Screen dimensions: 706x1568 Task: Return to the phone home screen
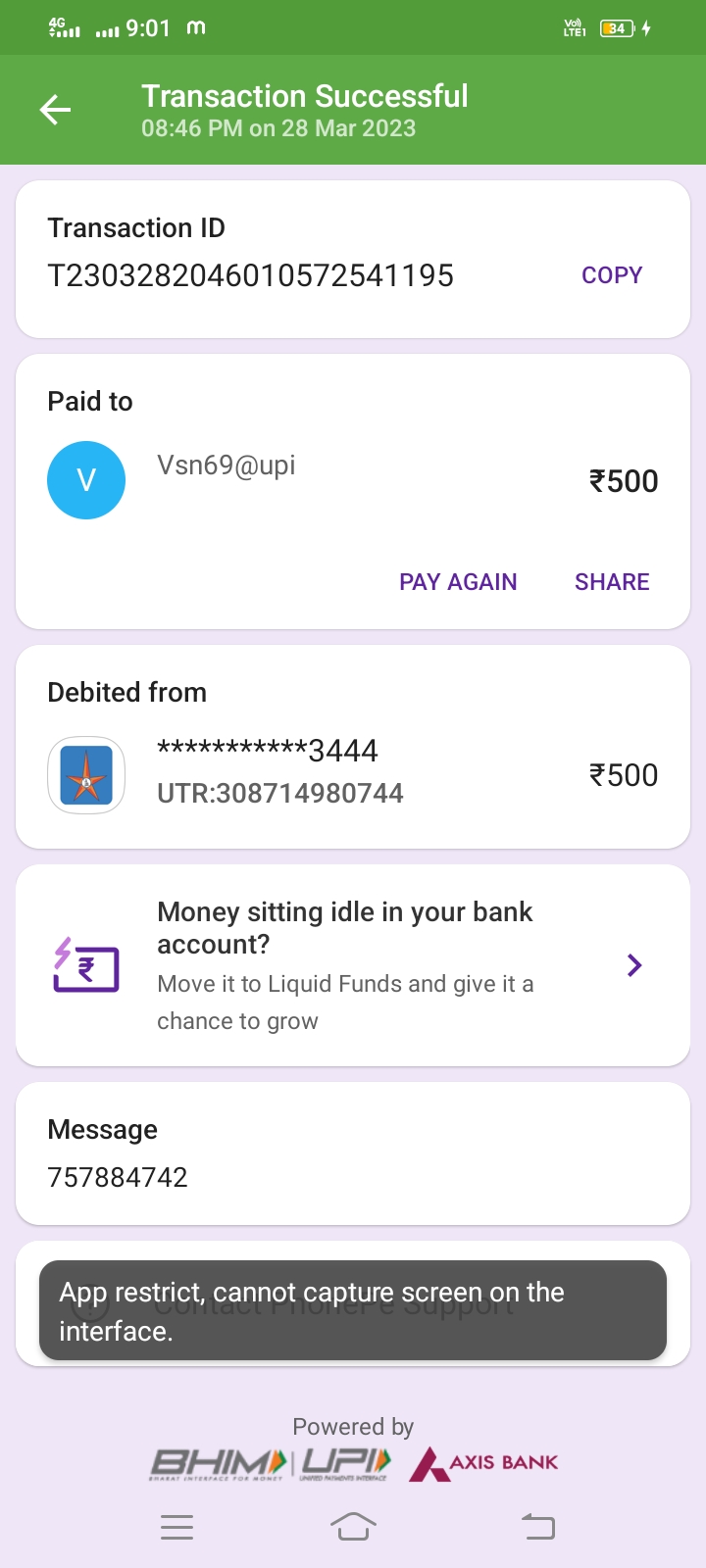click(x=353, y=1527)
